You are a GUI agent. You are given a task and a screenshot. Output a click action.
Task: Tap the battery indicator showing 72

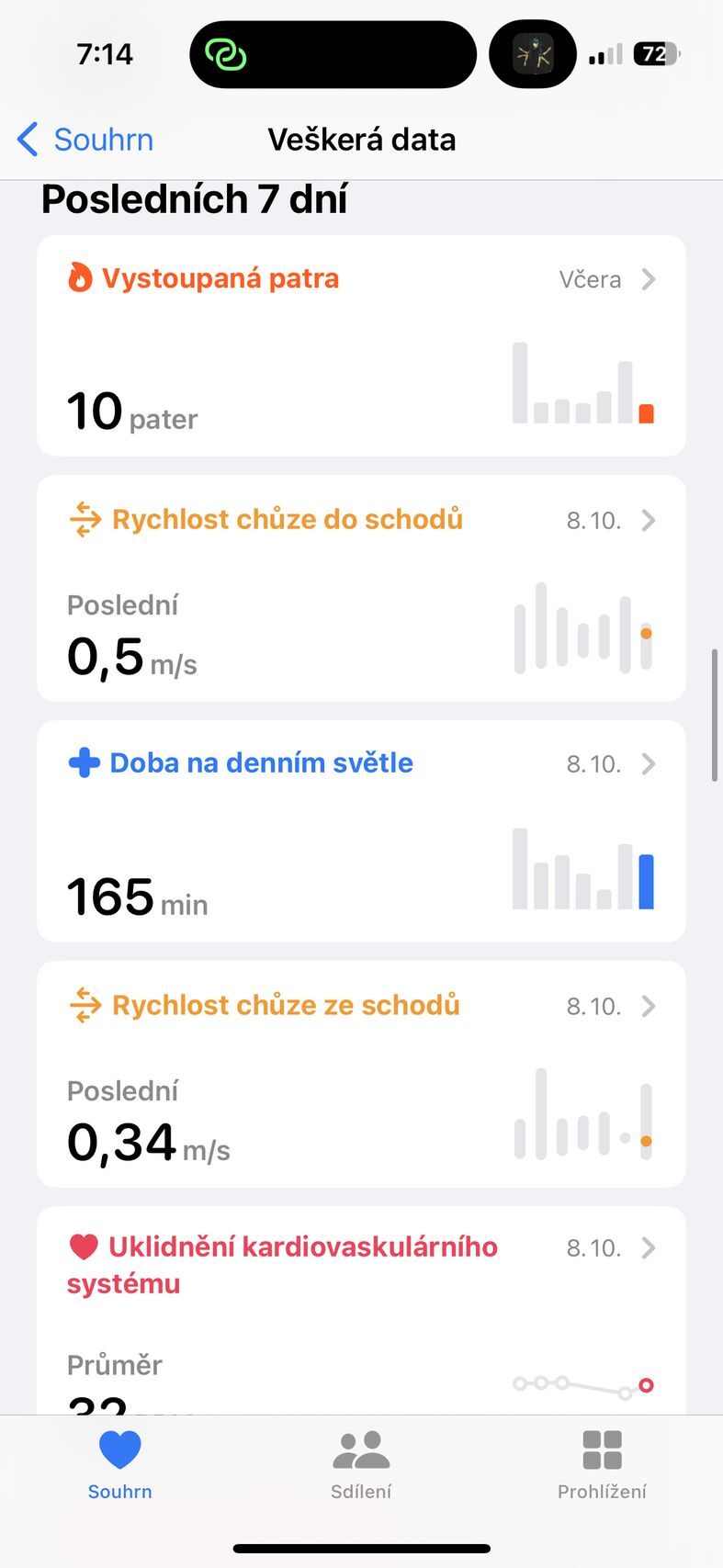click(x=654, y=54)
